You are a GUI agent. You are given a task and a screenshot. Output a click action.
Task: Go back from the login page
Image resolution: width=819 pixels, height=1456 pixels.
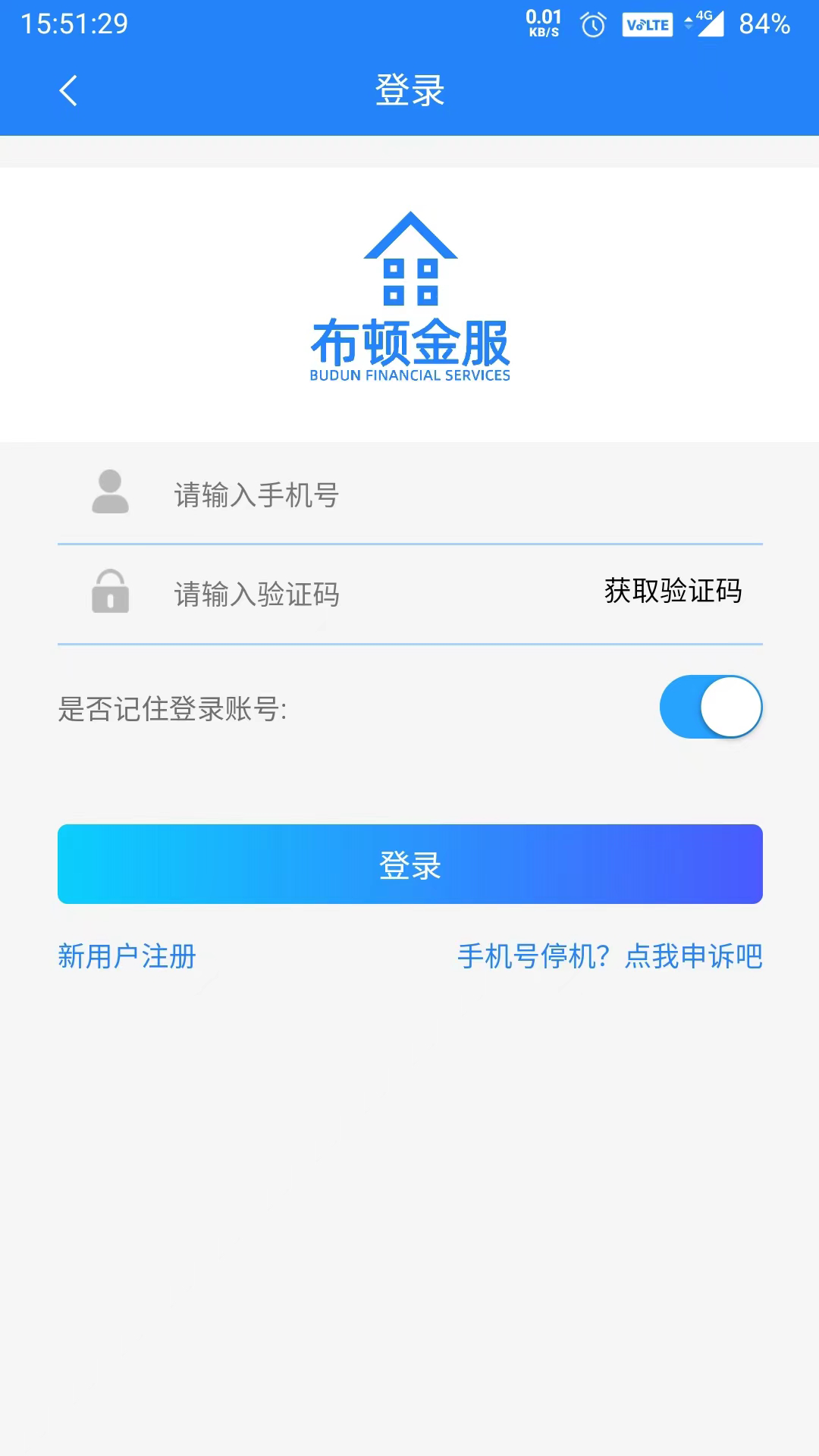coord(68,91)
